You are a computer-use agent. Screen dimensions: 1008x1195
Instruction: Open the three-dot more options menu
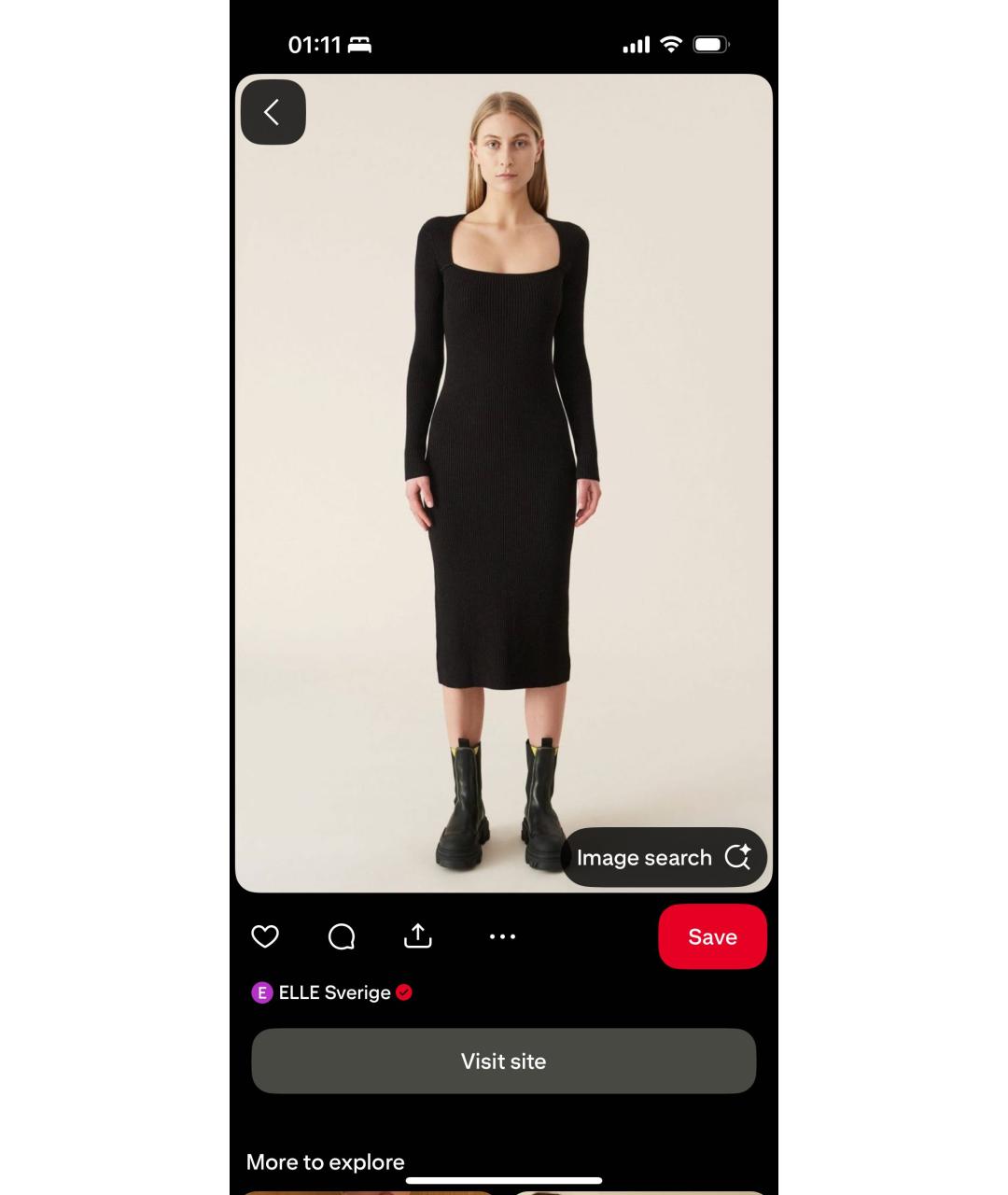tap(502, 936)
